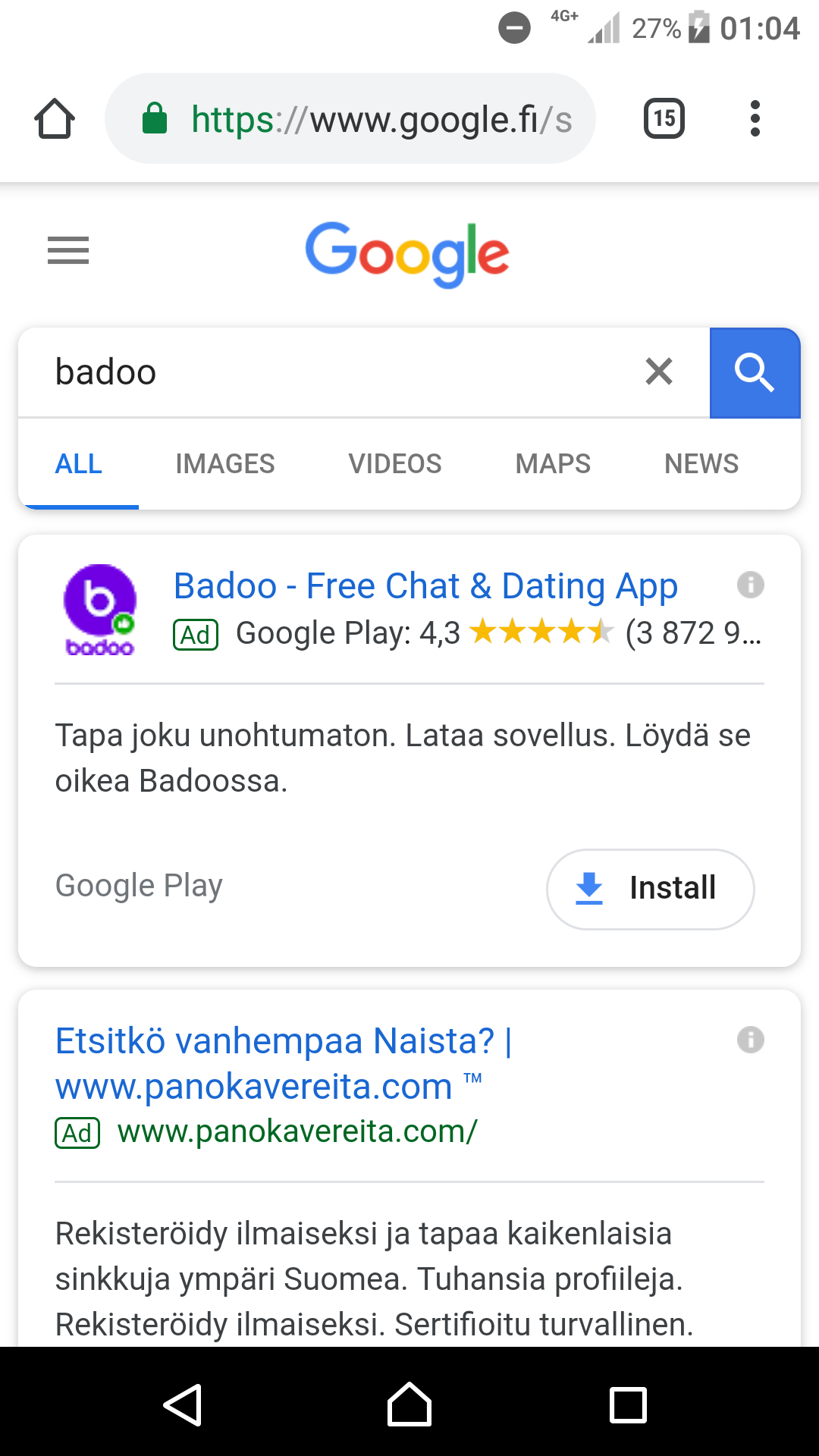Switch to the Videos tab
Viewport: 819px width, 1456px height.
(x=395, y=463)
